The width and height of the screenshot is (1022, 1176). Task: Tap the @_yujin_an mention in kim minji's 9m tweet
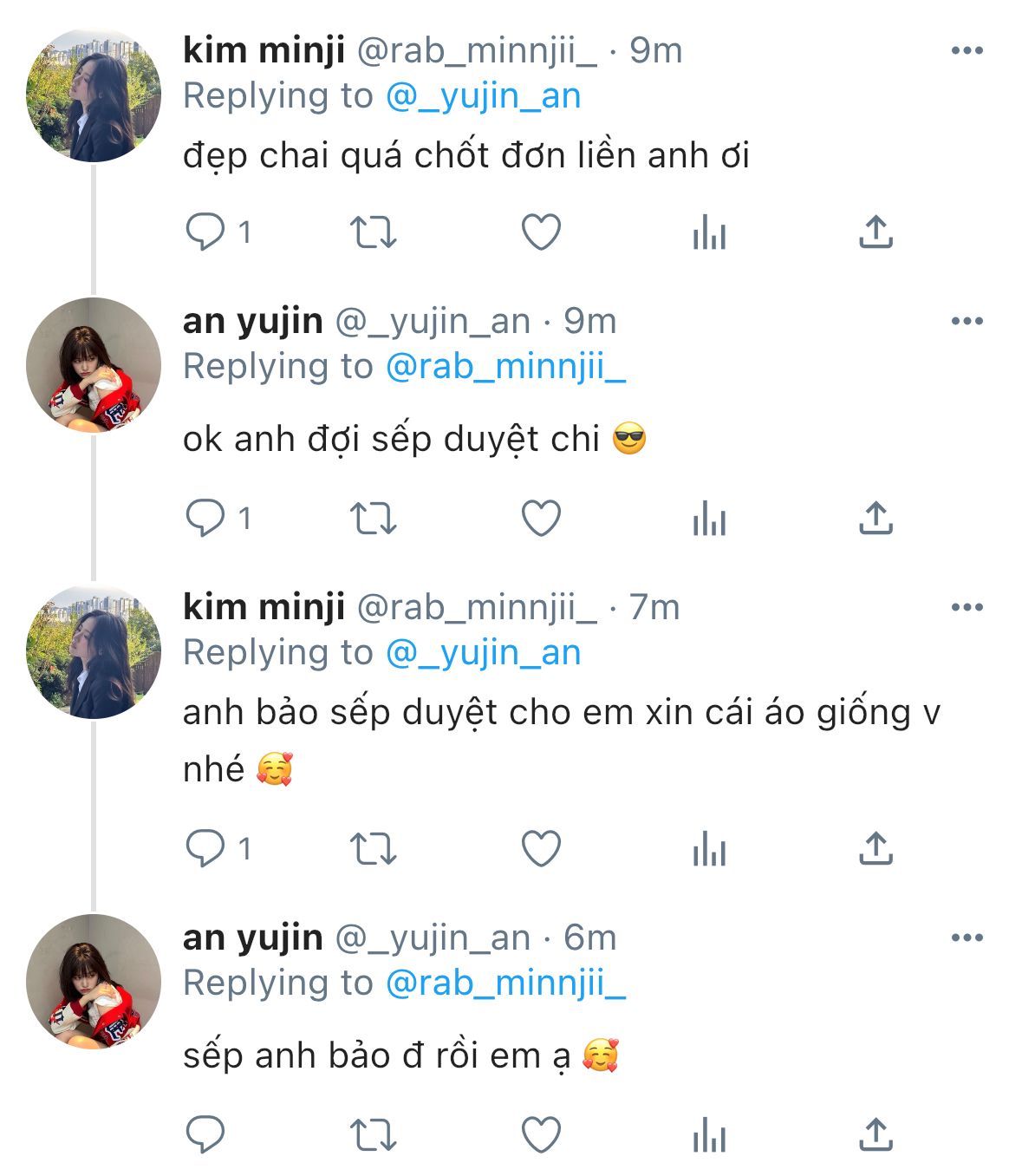coord(483,96)
